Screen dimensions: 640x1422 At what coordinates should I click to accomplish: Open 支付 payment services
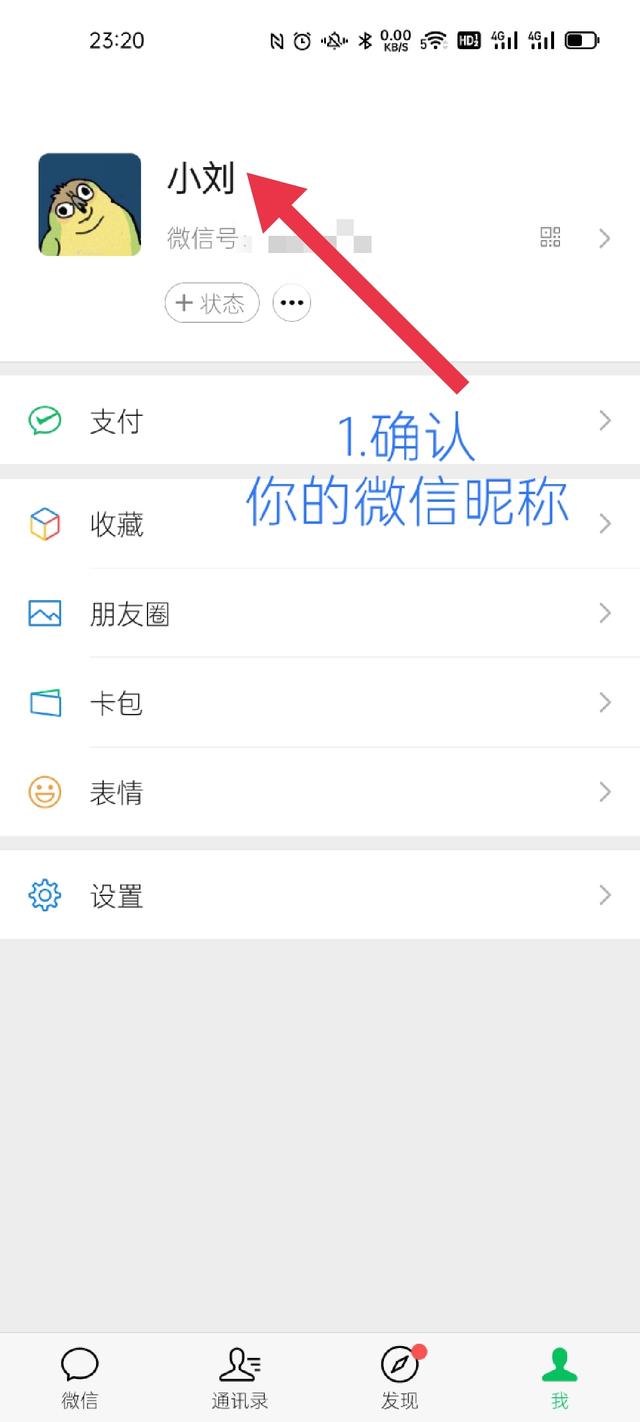[x=320, y=421]
